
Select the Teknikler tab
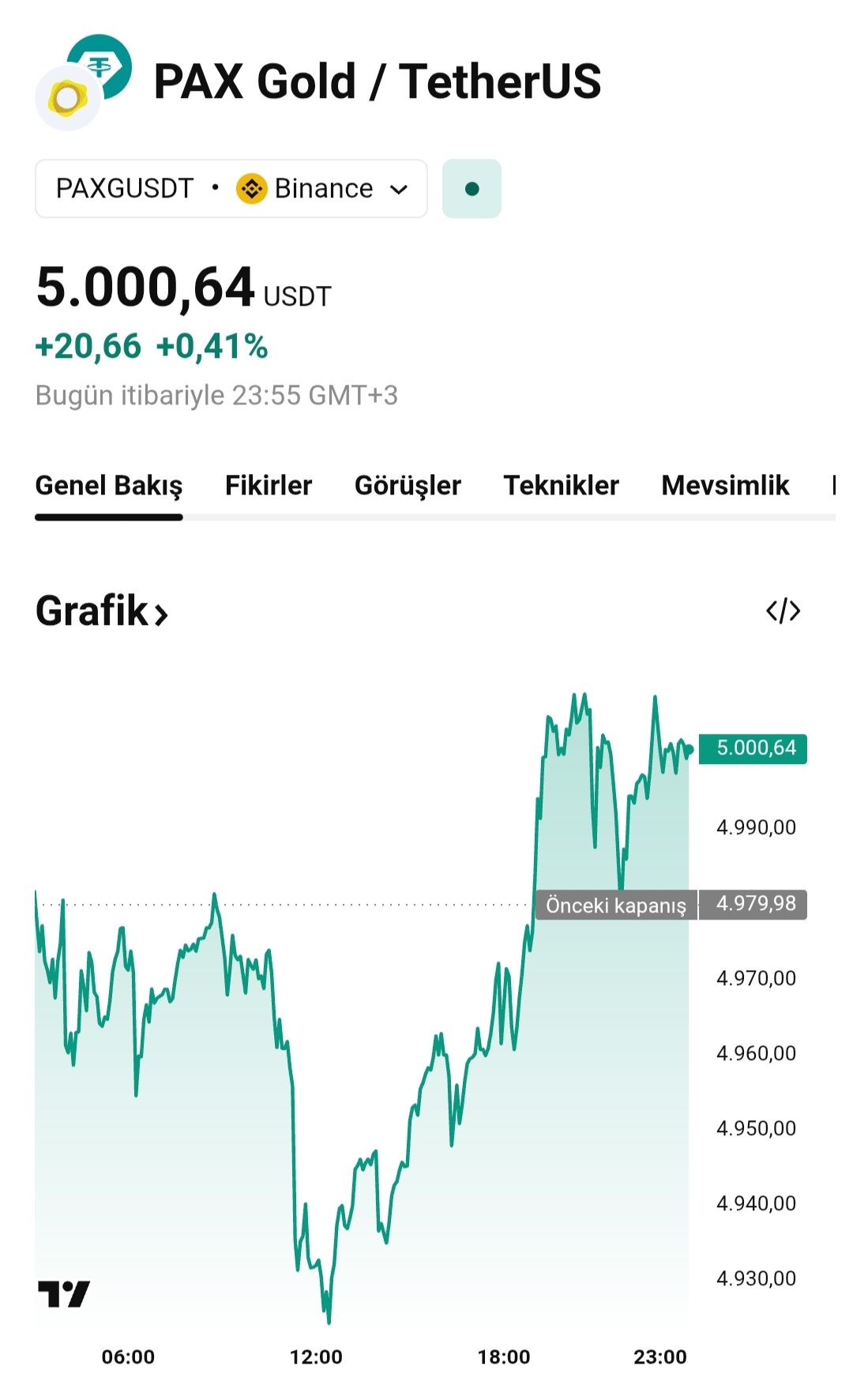tap(561, 485)
